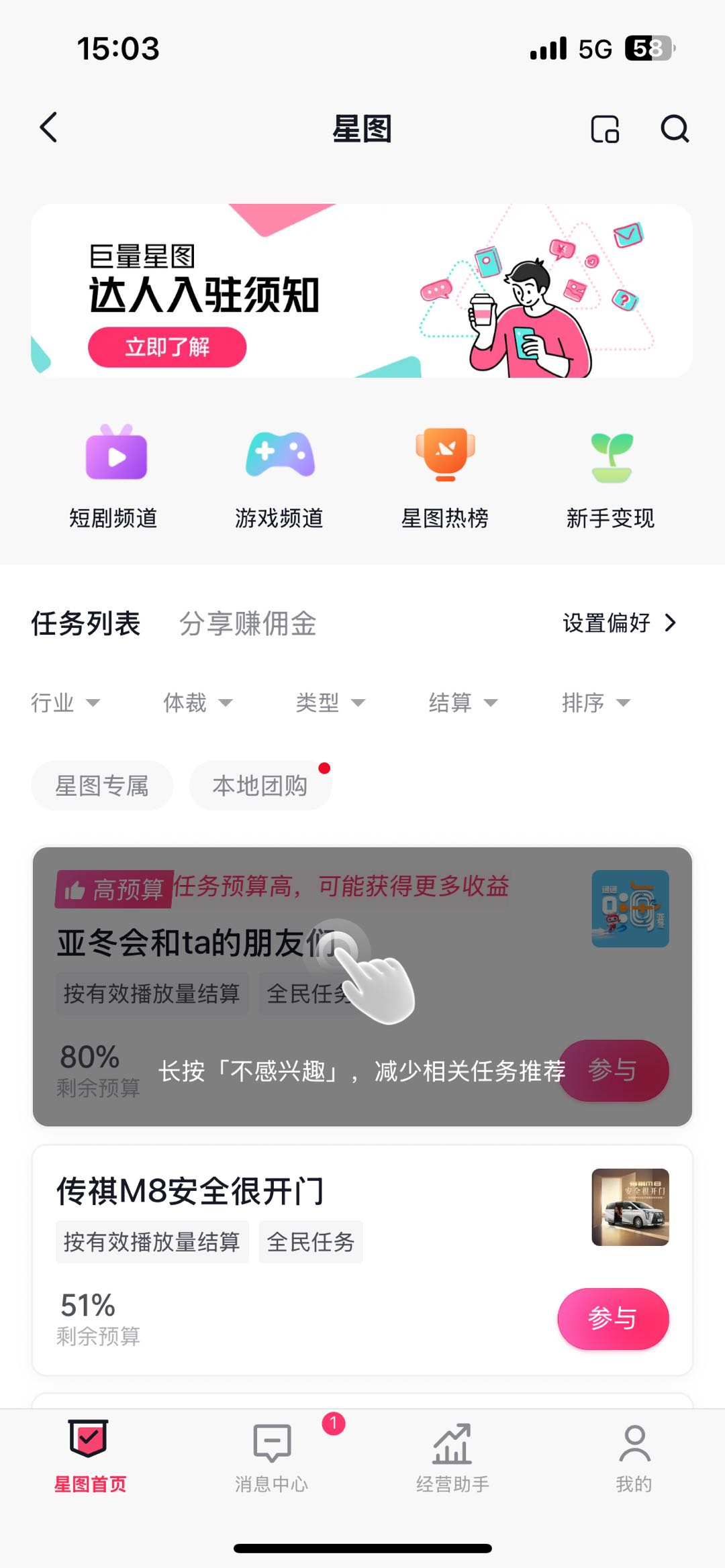Open 设置偏好 settings
This screenshot has width=725, height=1568.
(x=619, y=623)
